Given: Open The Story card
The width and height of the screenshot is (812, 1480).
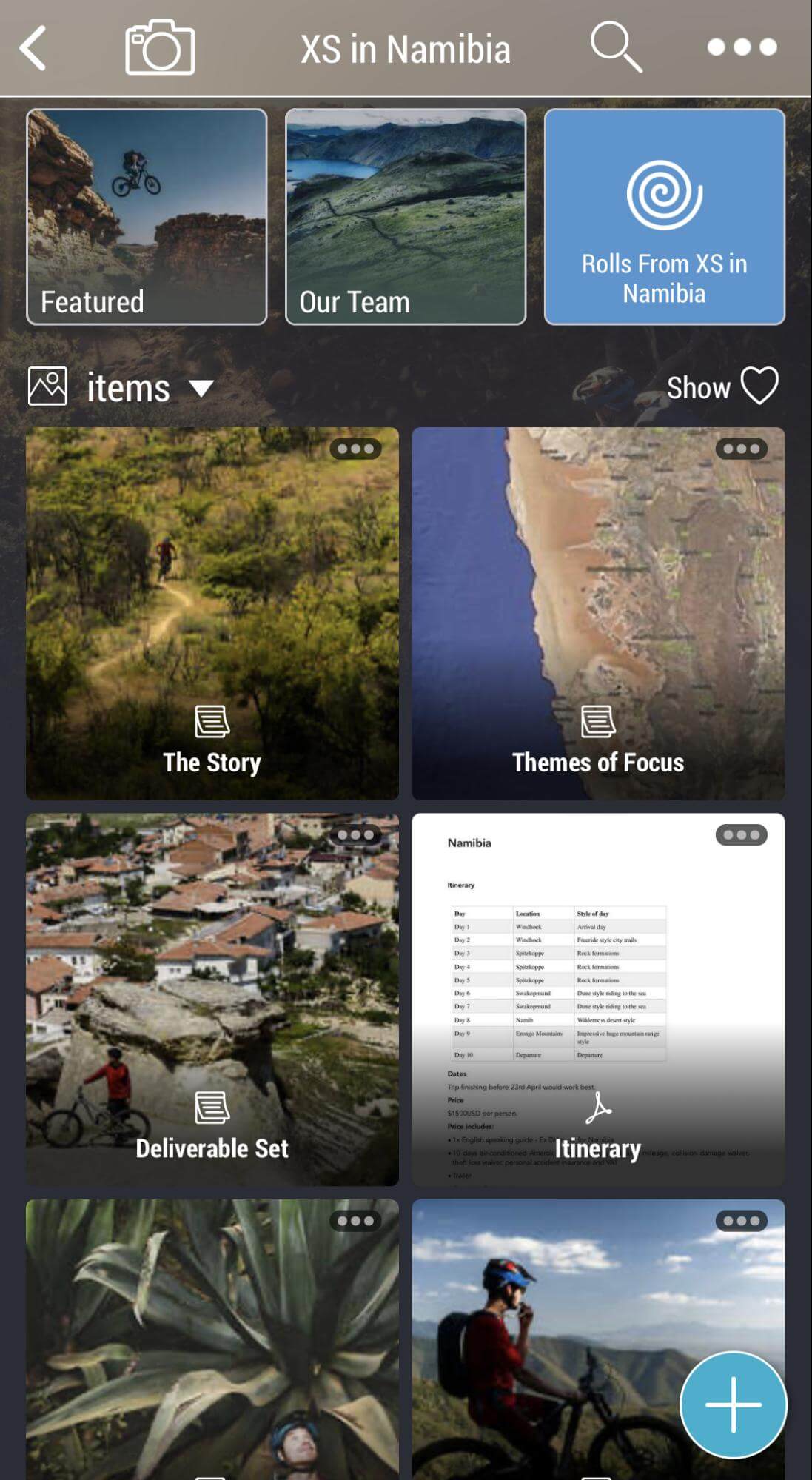Looking at the screenshot, I should click(212, 614).
